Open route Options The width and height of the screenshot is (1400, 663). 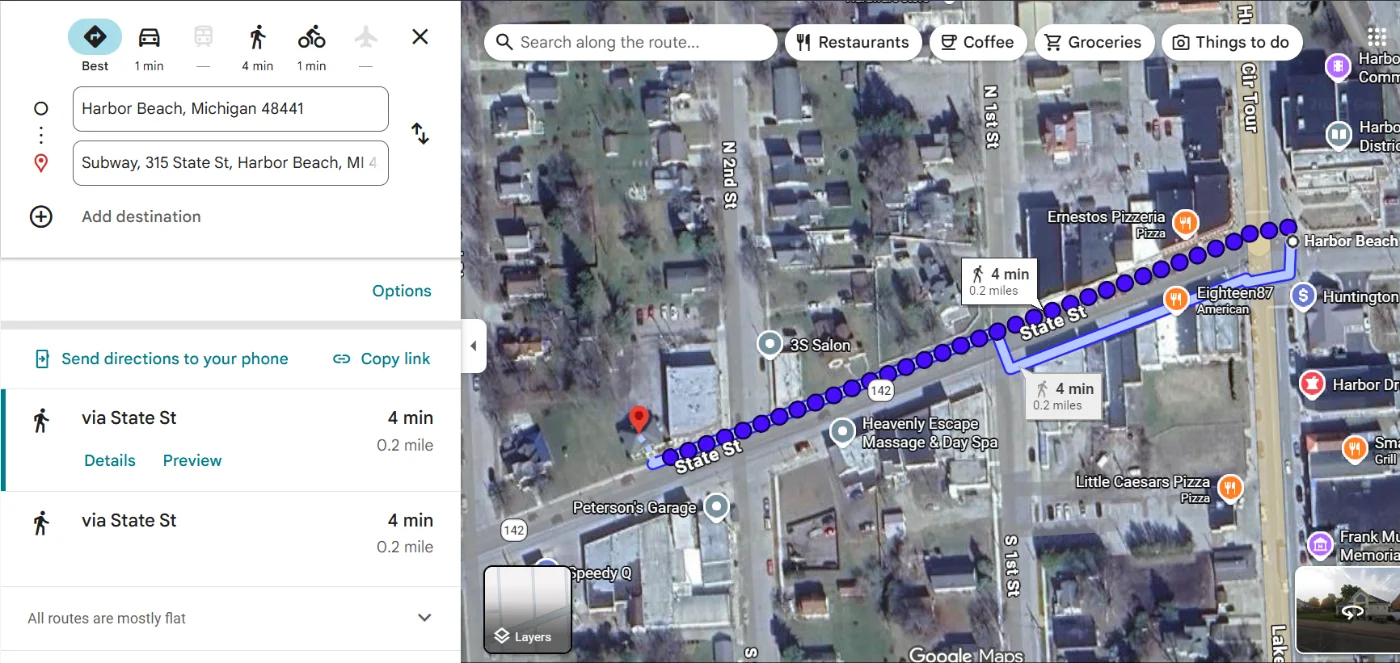point(401,291)
